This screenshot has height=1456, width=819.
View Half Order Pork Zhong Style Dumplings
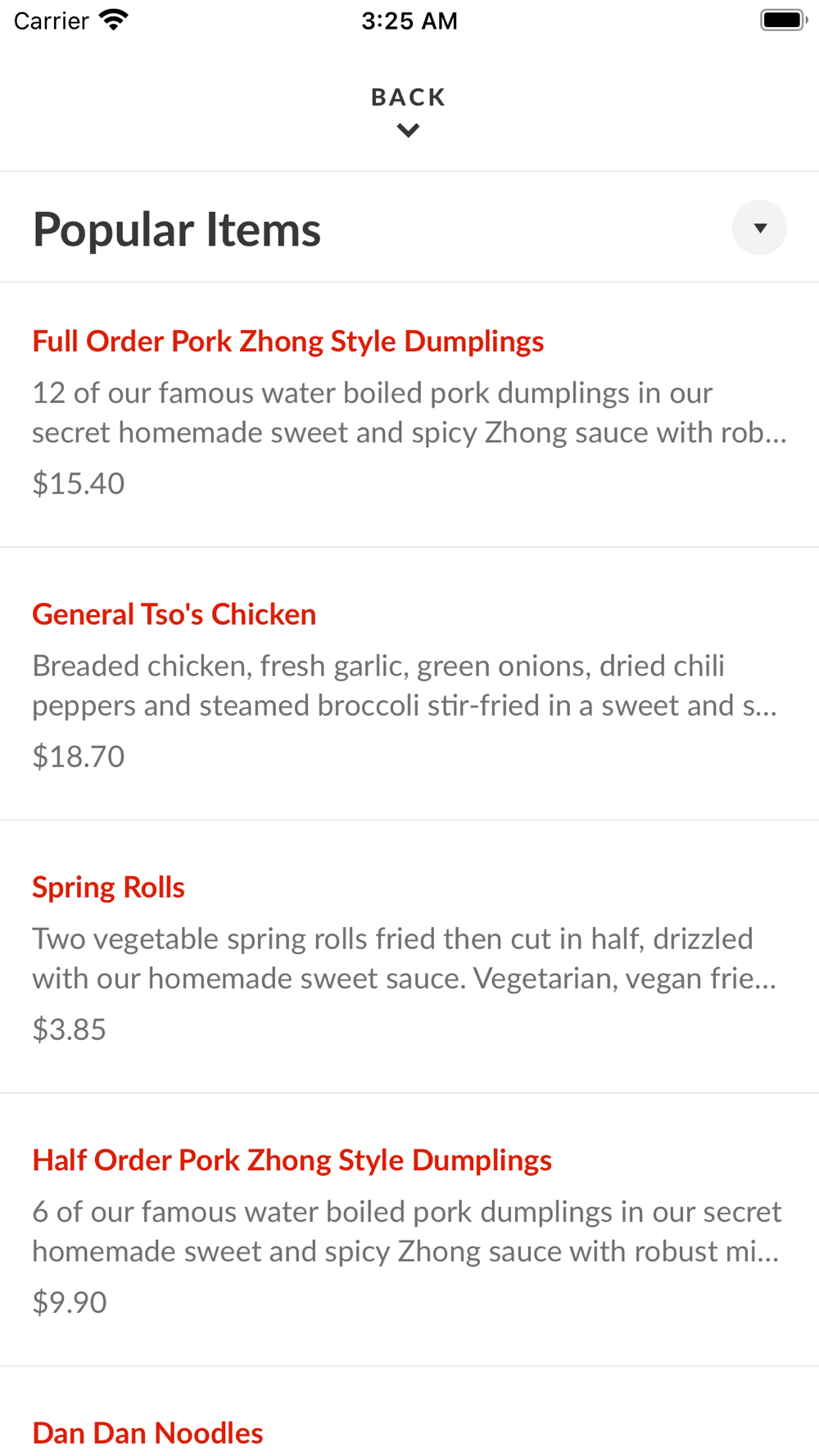click(292, 1160)
